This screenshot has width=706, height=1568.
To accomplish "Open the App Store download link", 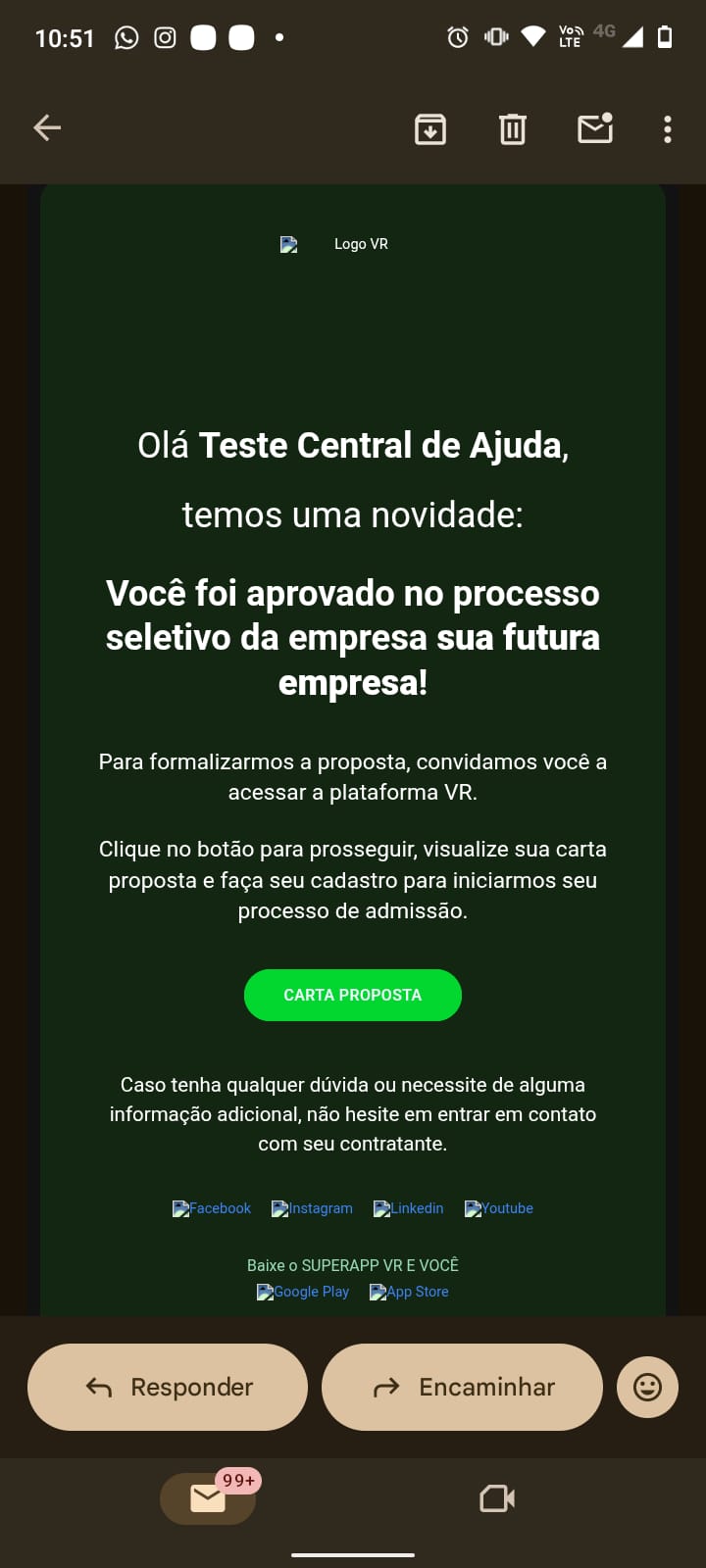I will 409,1292.
